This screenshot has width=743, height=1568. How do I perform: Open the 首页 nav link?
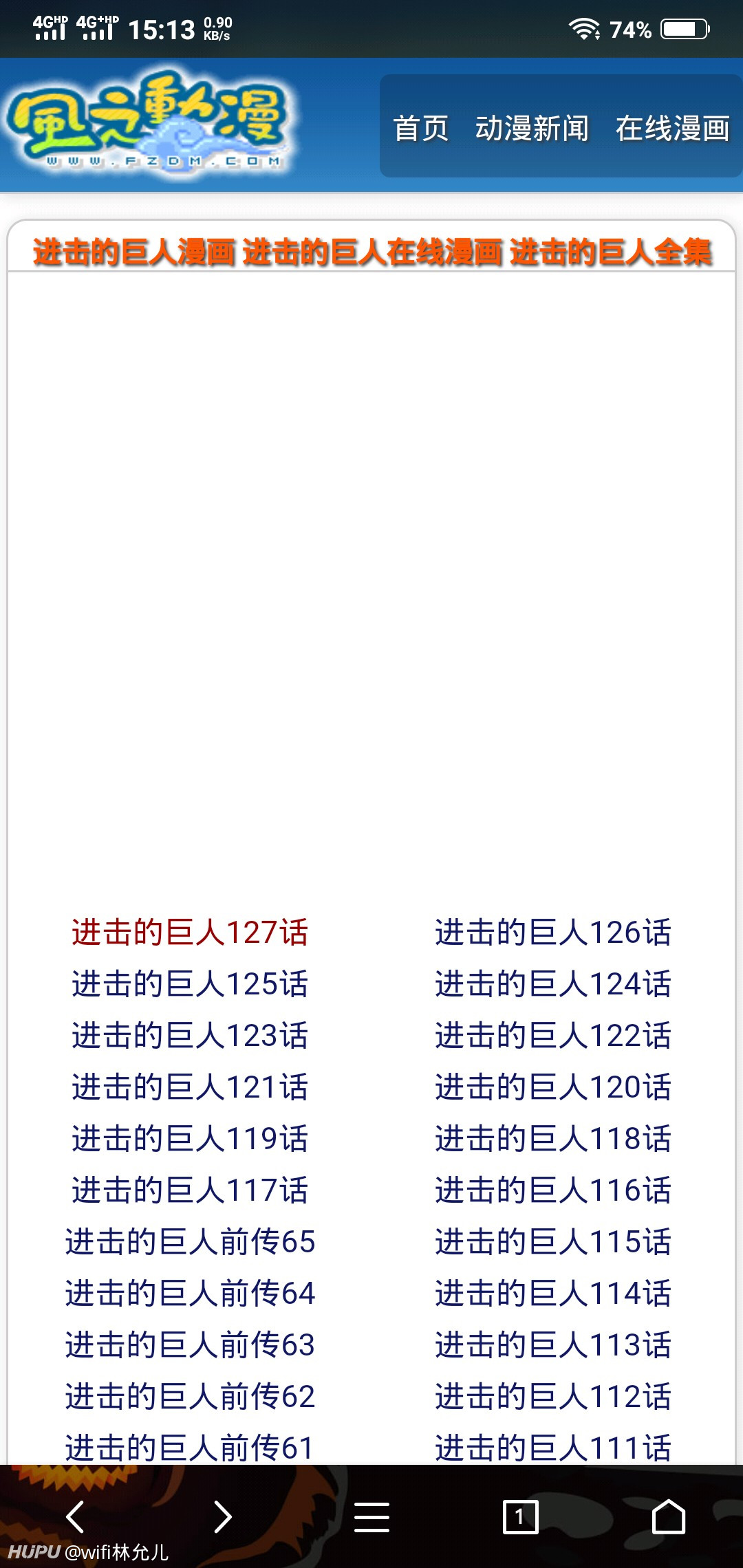(x=421, y=129)
